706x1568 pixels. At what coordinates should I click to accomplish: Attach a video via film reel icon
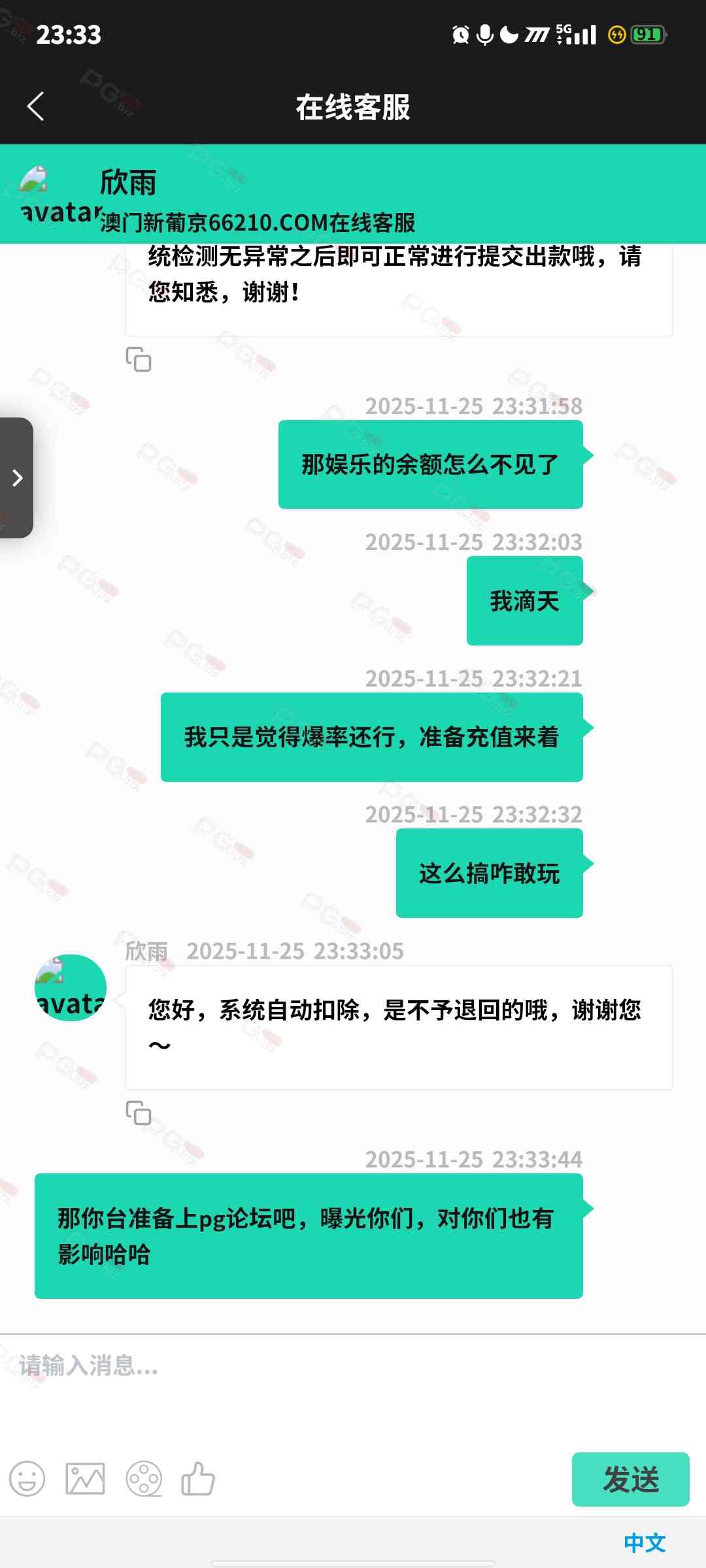click(x=144, y=1478)
